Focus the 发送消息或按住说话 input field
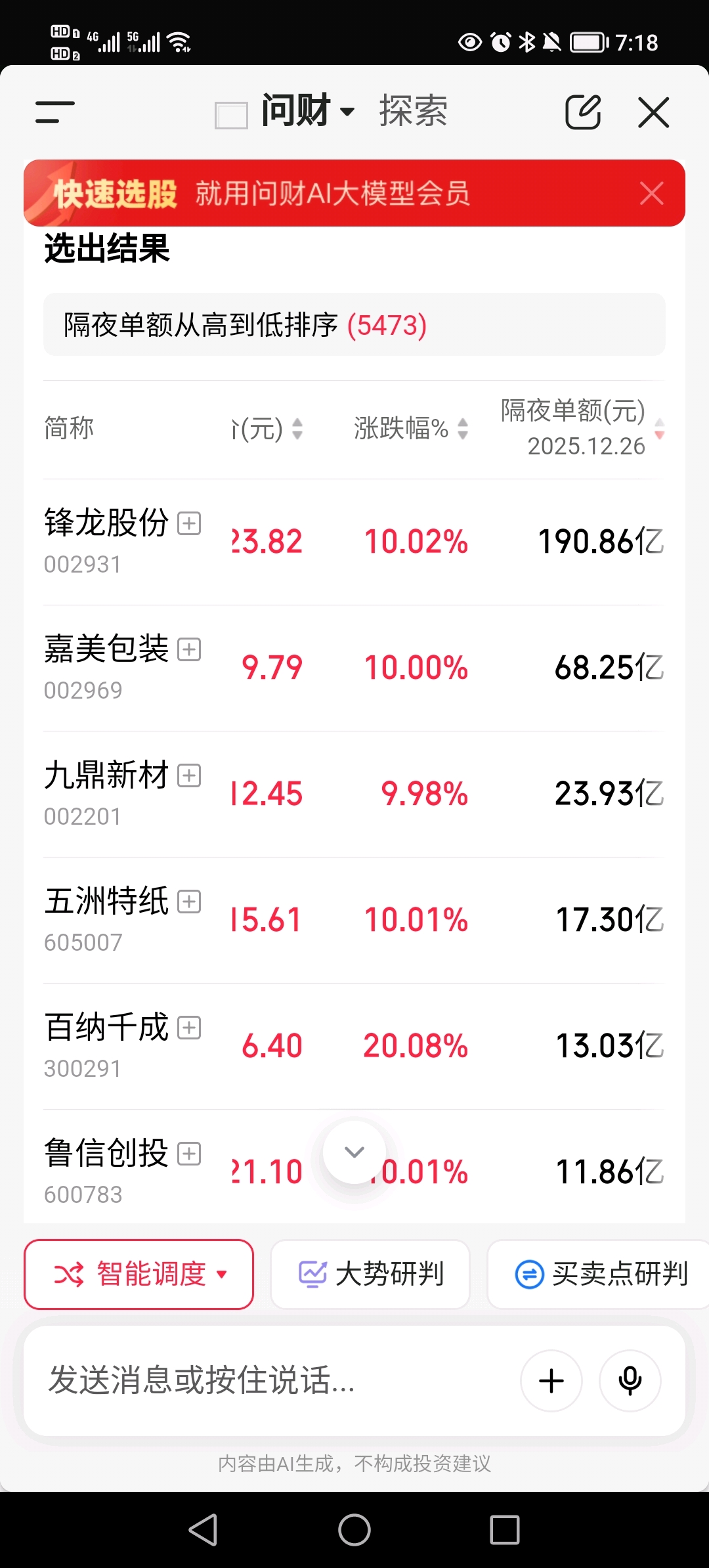 pyautogui.click(x=269, y=1380)
